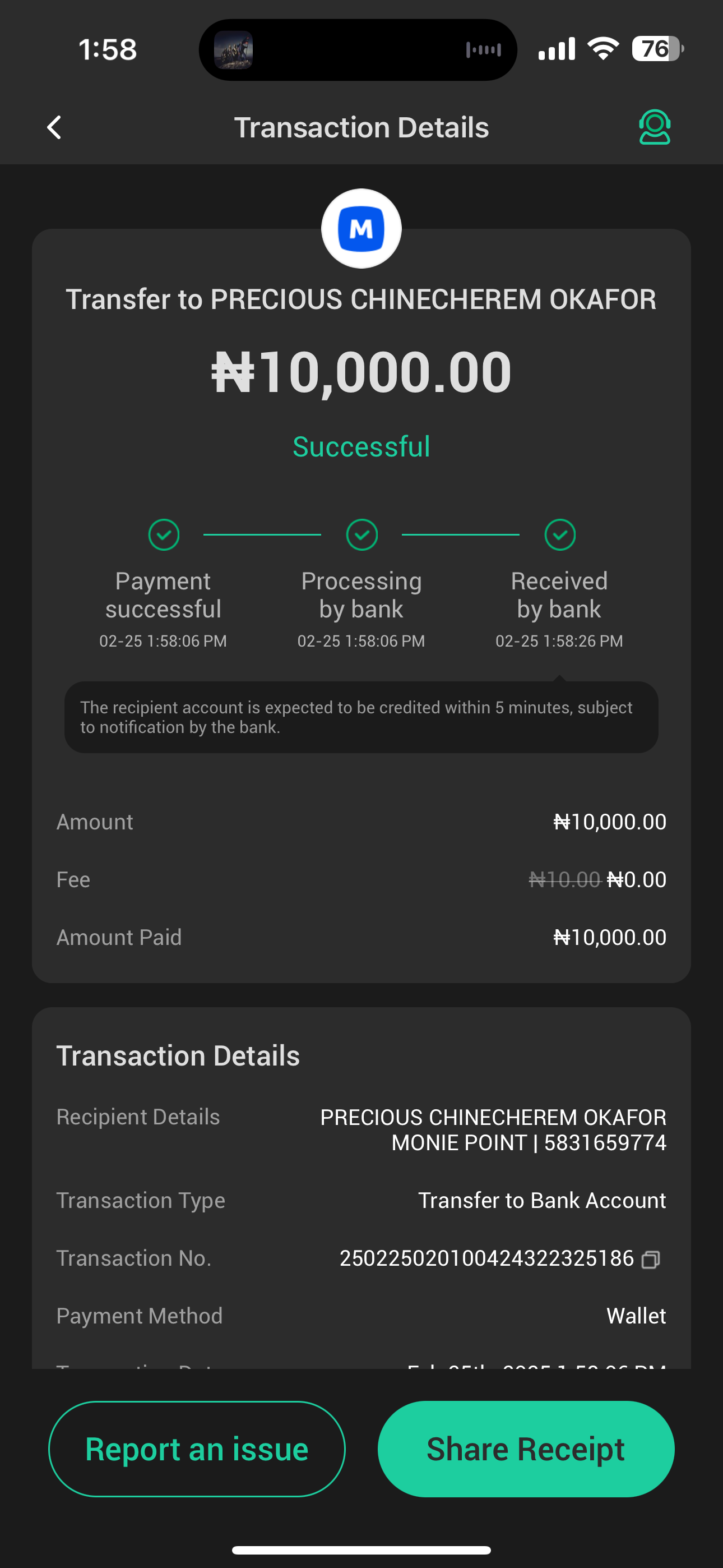Copy the transaction number

[651, 1259]
